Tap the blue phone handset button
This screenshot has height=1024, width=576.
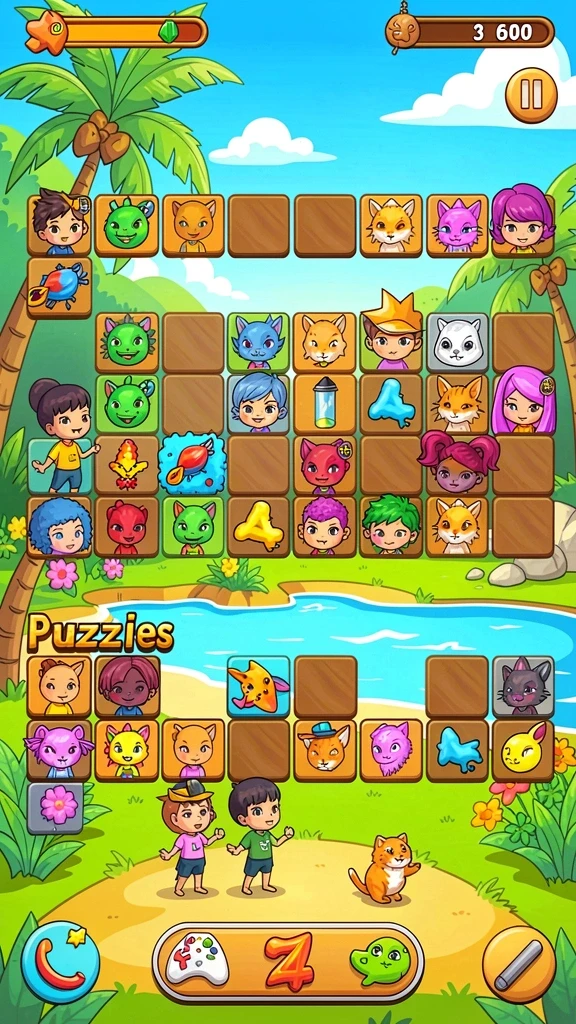pos(61,961)
